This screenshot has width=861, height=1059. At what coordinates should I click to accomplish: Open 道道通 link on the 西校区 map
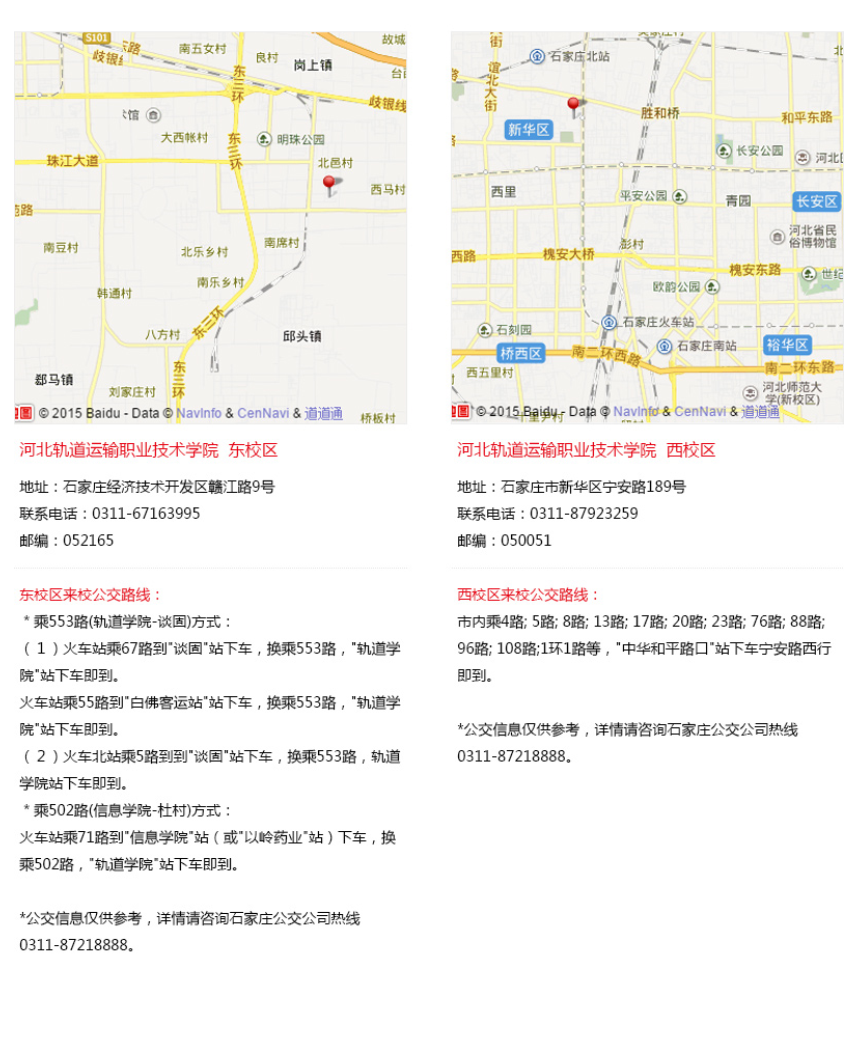tap(760, 411)
